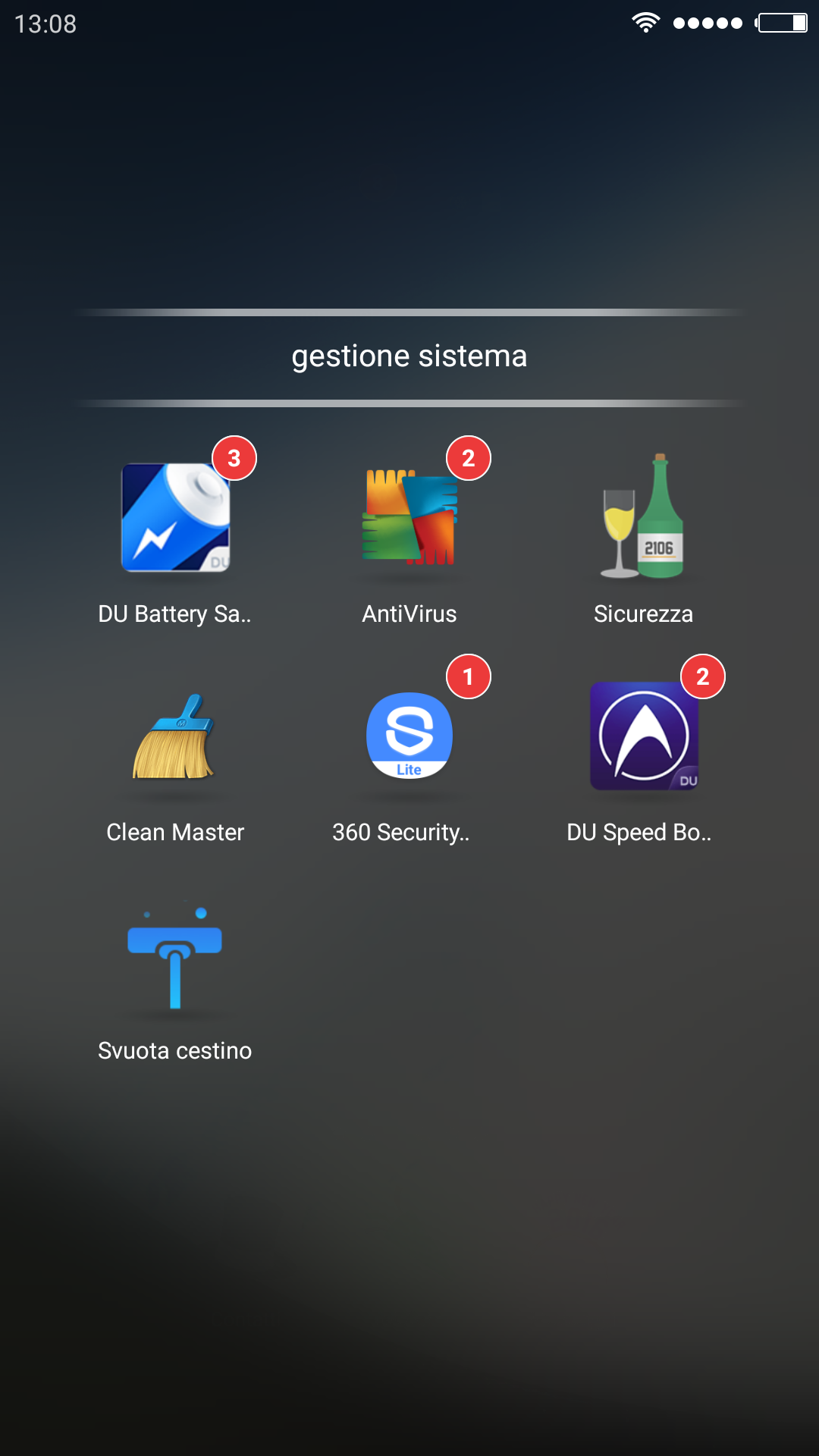Launch the AntiVirus app
Image resolution: width=819 pixels, height=1456 pixels.
point(409,518)
